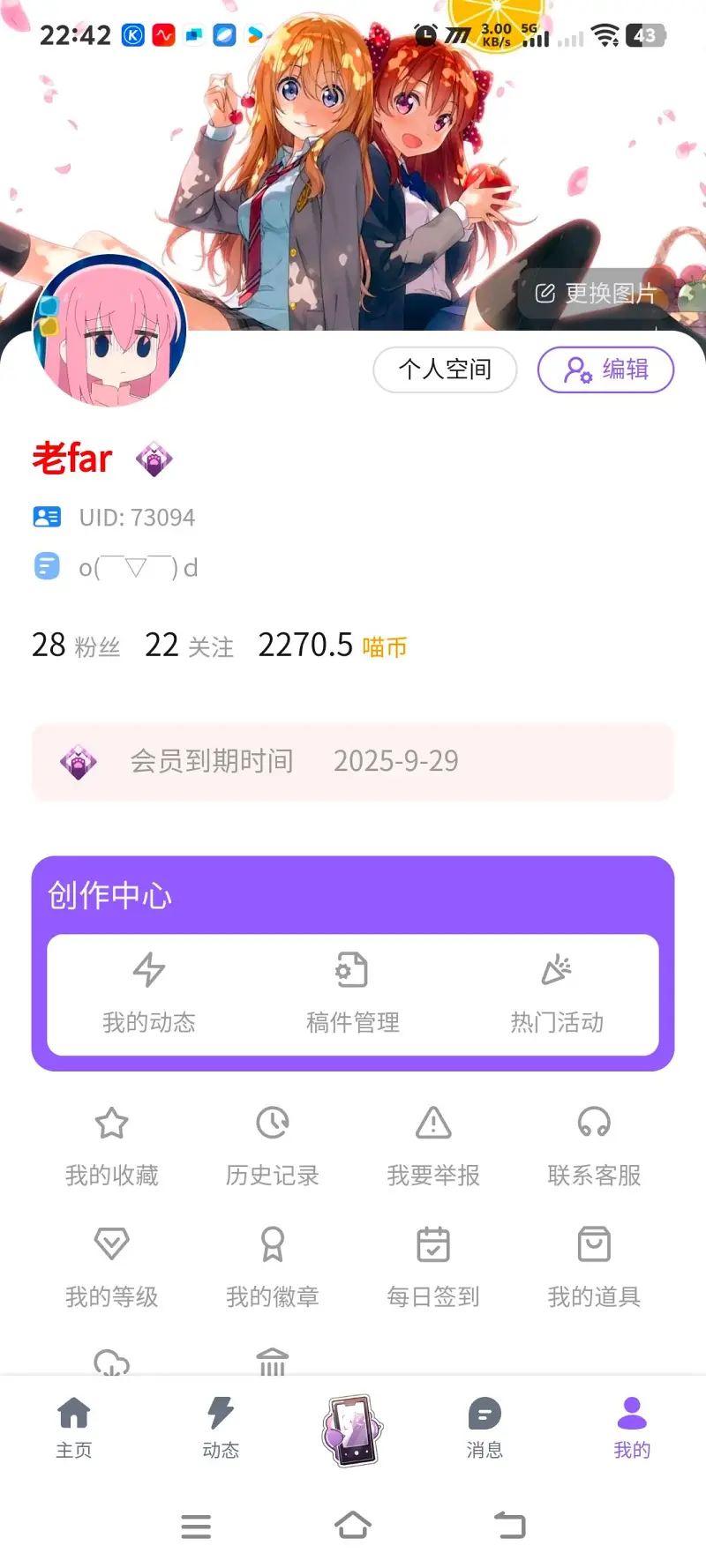Image resolution: width=706 pixels, height=1568 pixels.
Task: View the 关注 following list
Action: click(189, 646)
